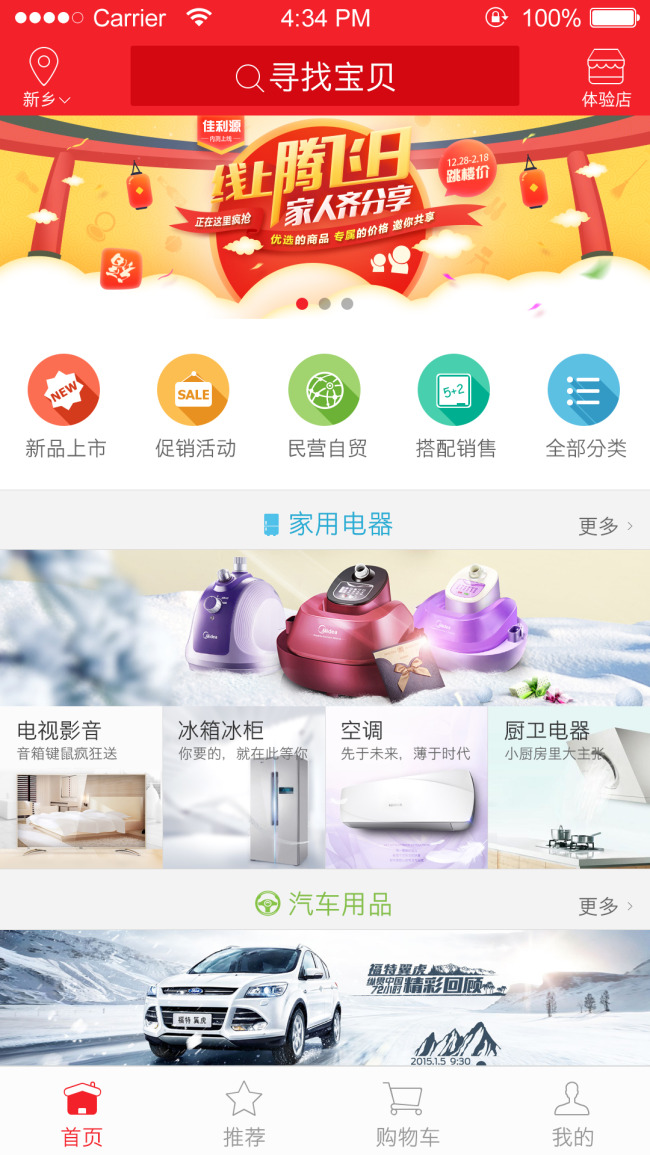Open the 厨卫电器 category card
The width and height of the screenshot is (650, 1155).
click(568, 788)
